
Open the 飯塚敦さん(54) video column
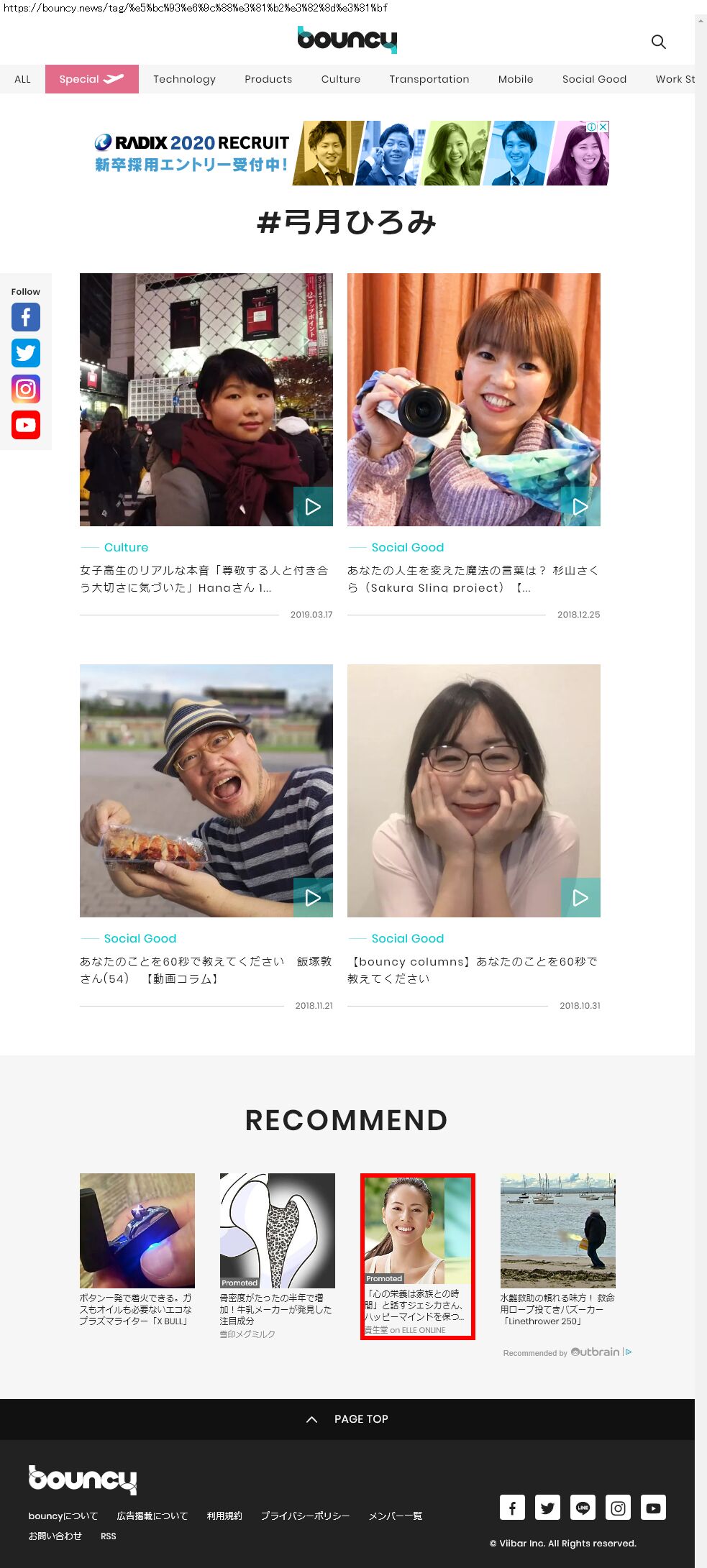pyautogui.click(x=206, y=970)
